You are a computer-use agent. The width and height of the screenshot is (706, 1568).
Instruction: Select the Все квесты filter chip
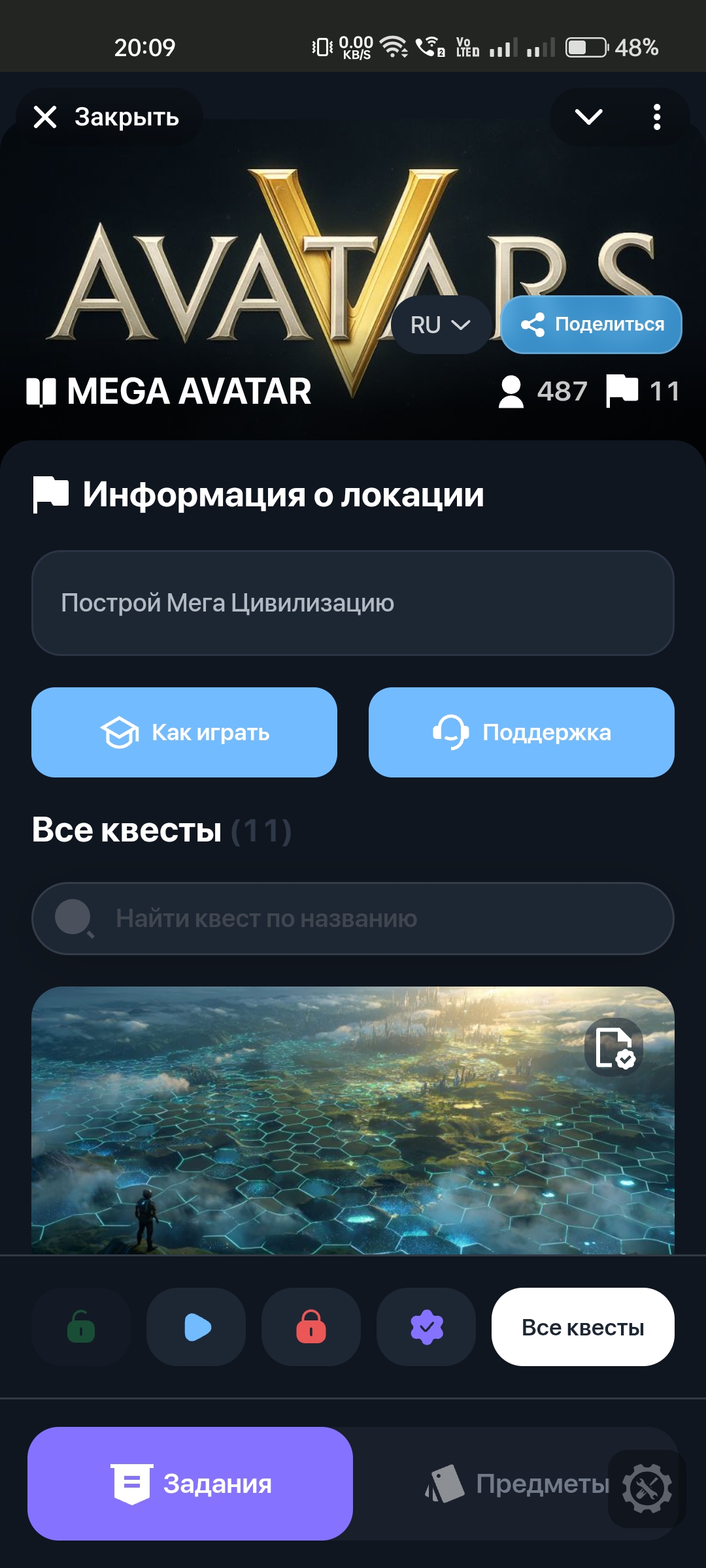[582, 1327]
